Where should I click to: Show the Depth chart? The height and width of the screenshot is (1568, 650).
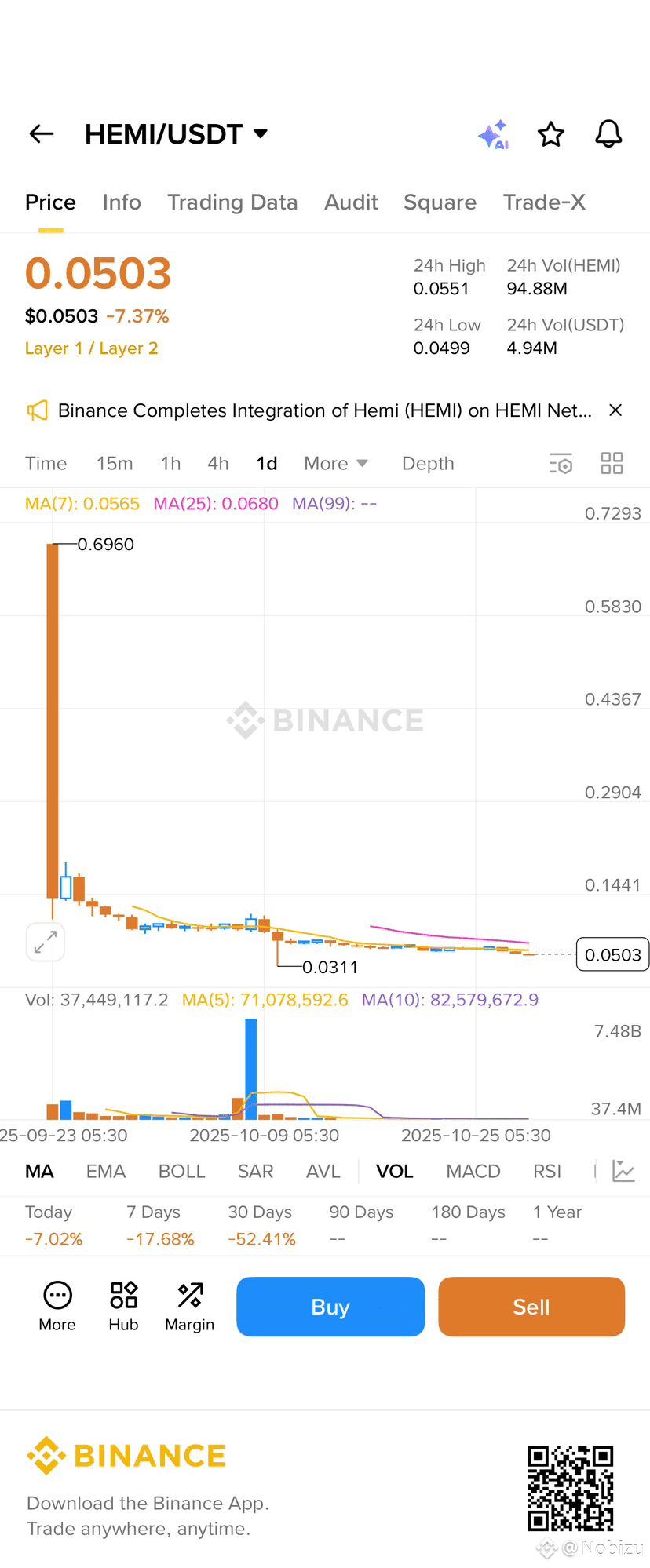coord(428,464)
